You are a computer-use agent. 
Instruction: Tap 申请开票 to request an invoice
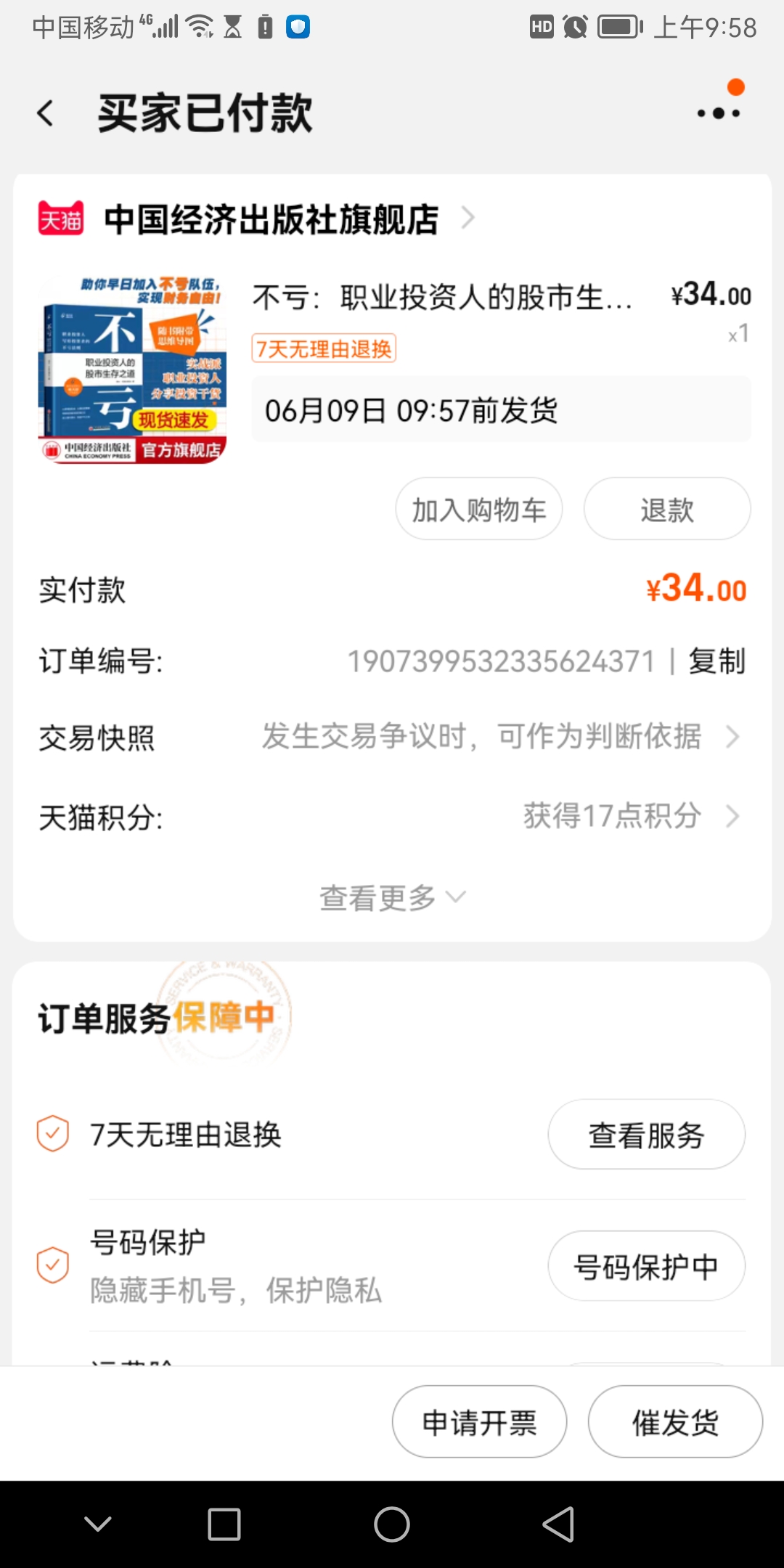tap(479, 1422)
